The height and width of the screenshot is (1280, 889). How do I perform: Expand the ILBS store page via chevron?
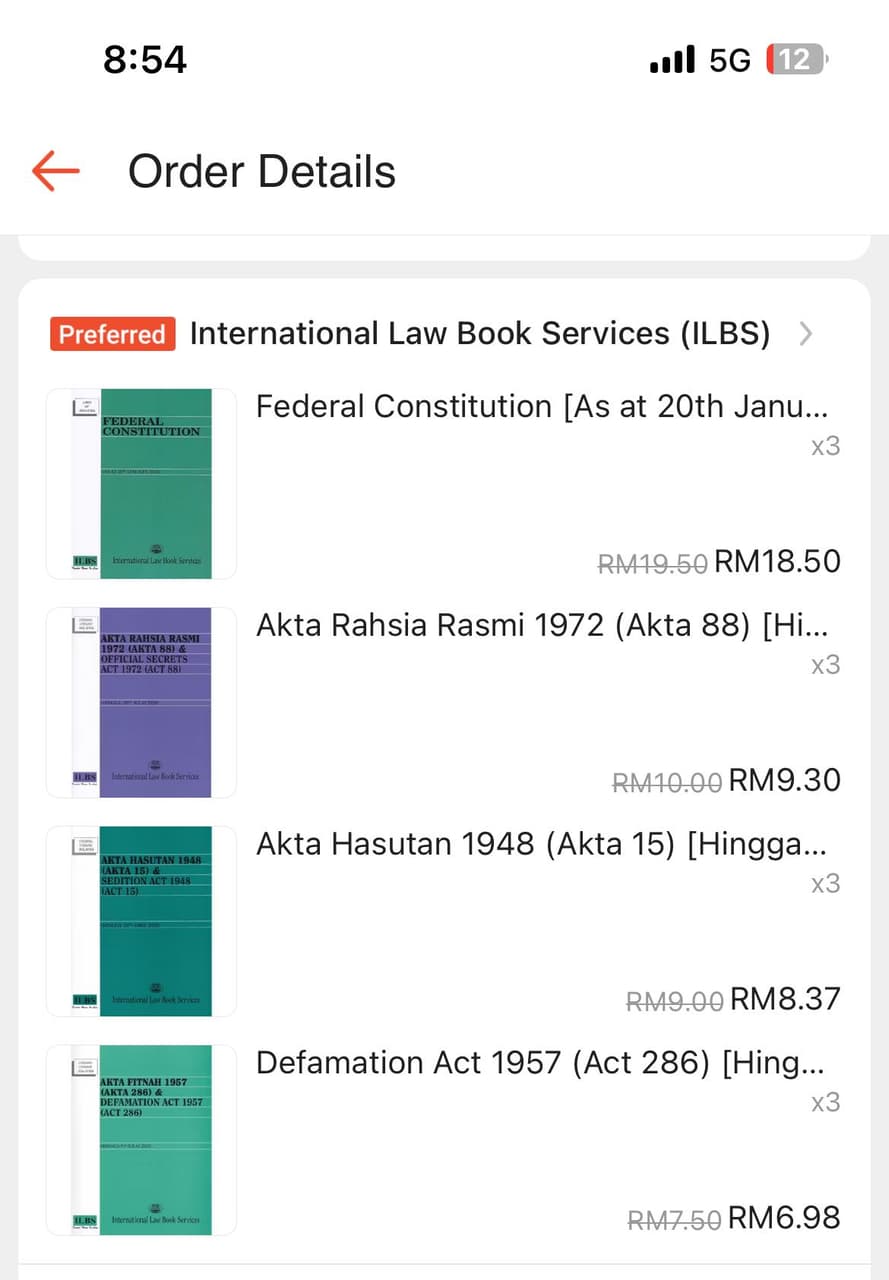[806, 333]
